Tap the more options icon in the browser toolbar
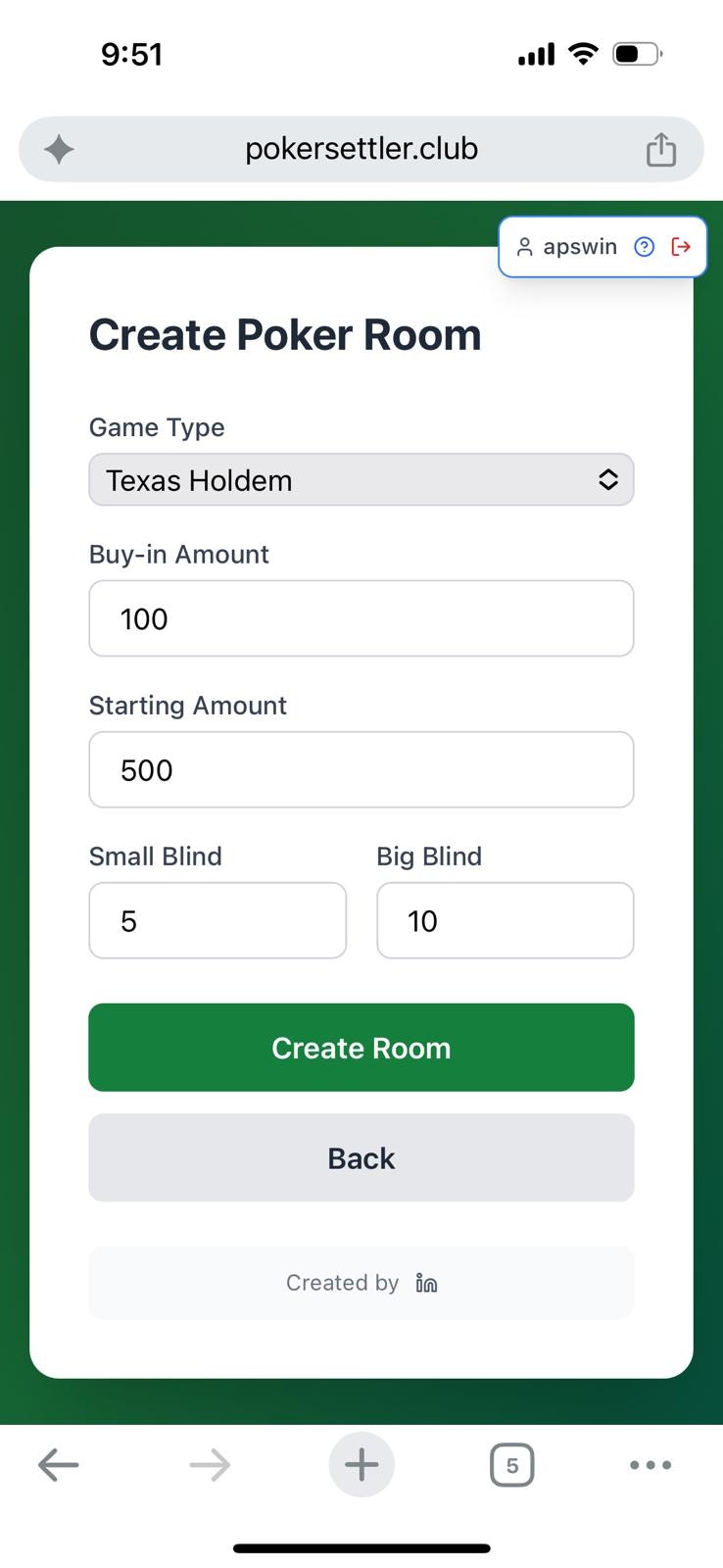Screen dimensions: 723x1568 tap(651, 1464)
